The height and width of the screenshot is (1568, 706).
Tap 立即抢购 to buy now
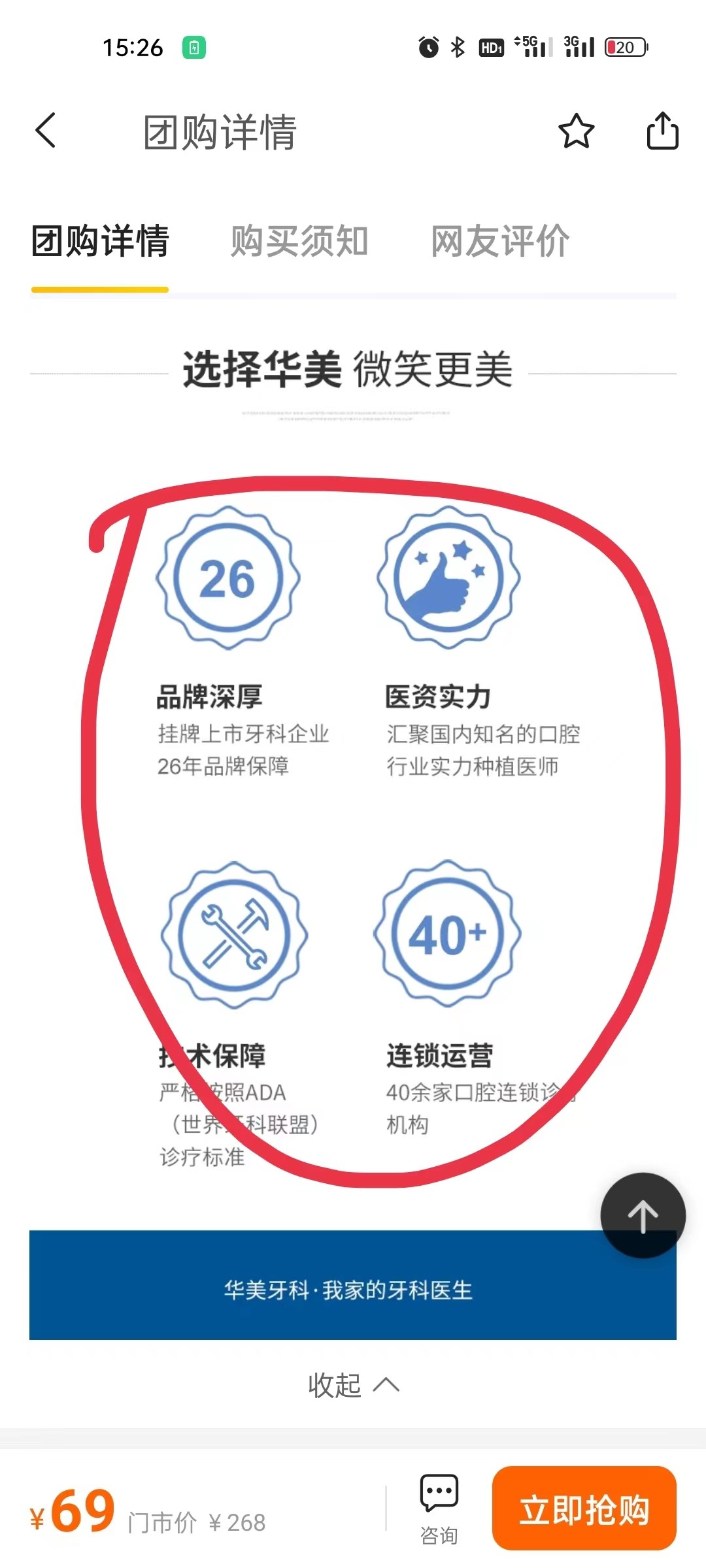[x=584, y=1509]
